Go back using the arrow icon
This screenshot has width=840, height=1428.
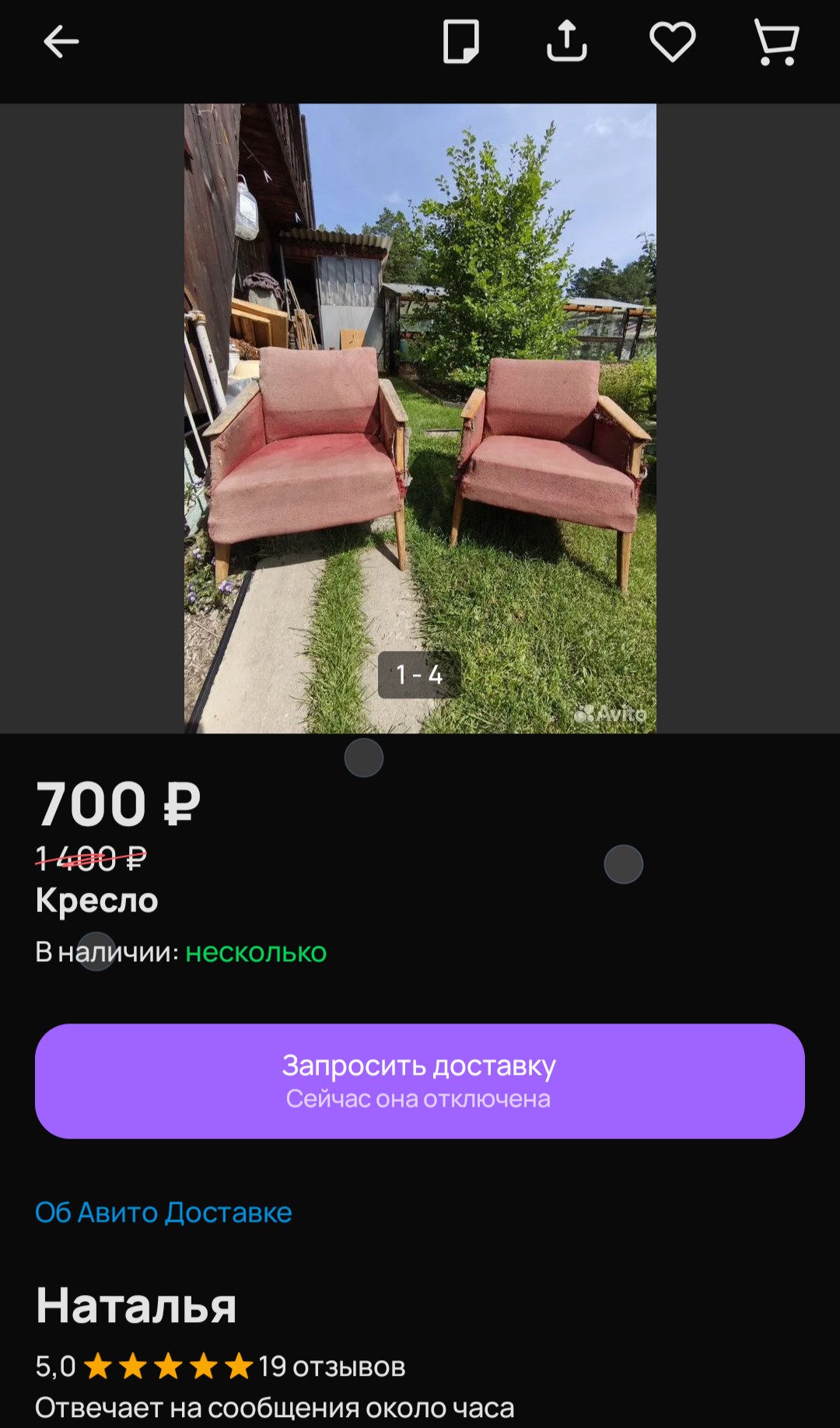tap(61, 42)
